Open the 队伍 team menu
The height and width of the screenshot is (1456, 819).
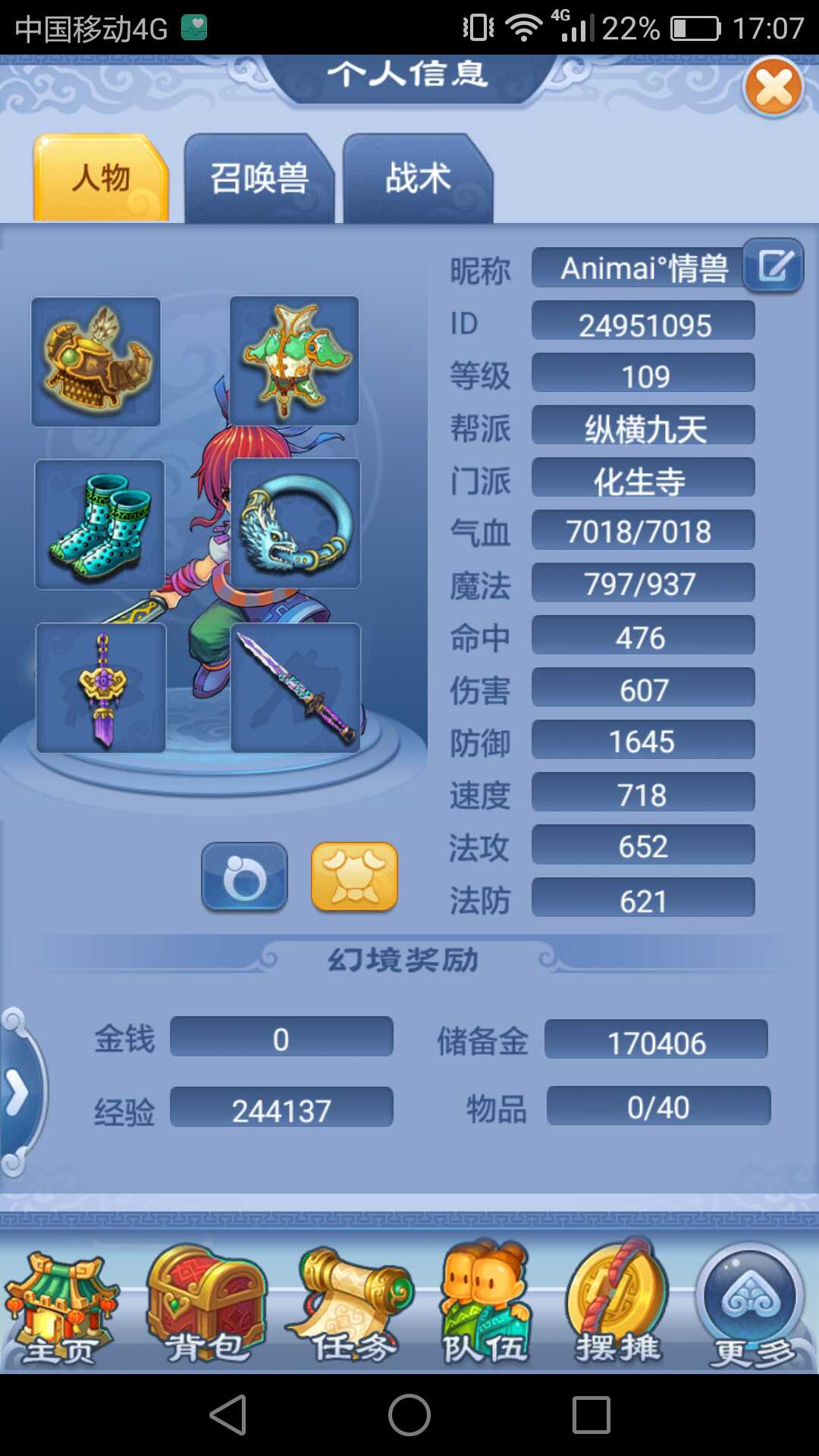[x=485, y=1306]
